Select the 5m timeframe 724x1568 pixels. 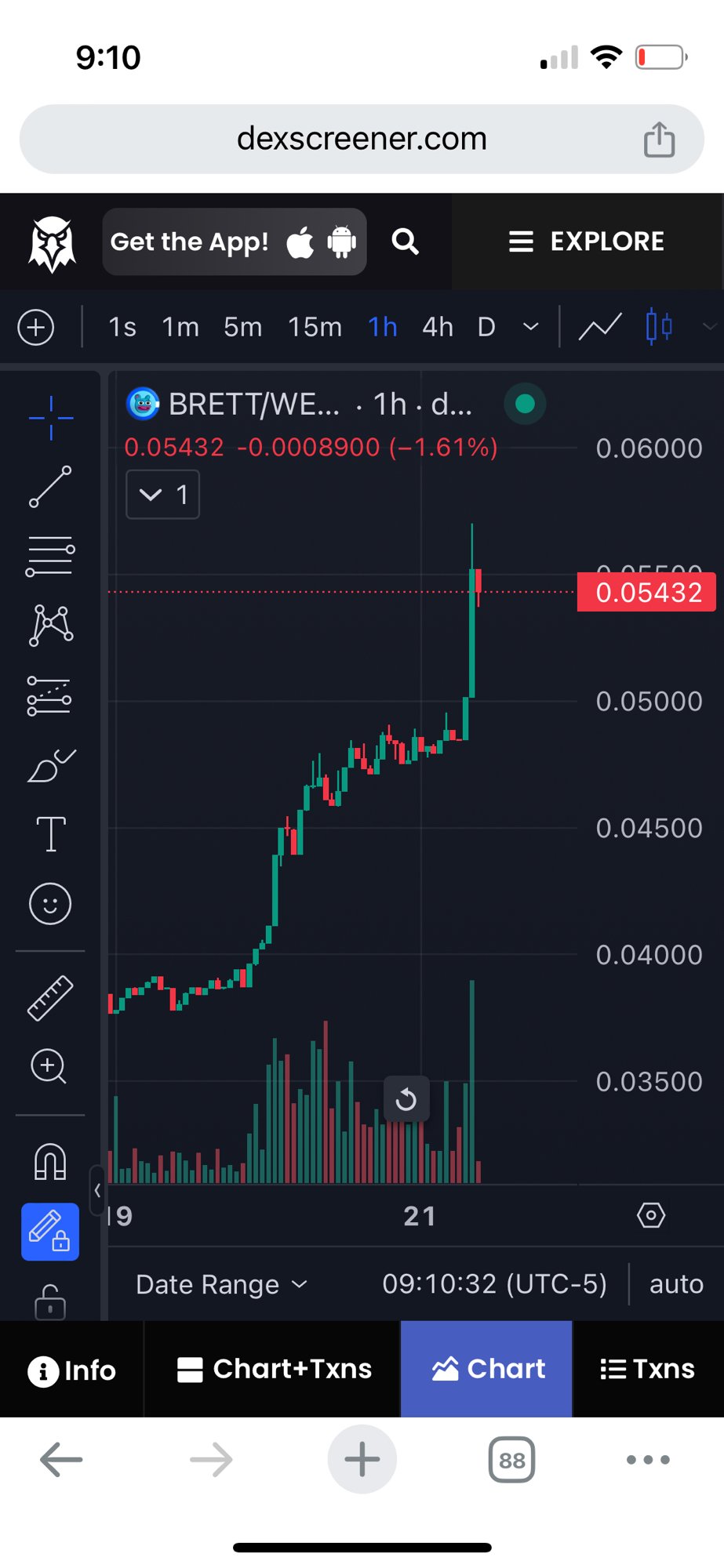click(x=242, y=327)
